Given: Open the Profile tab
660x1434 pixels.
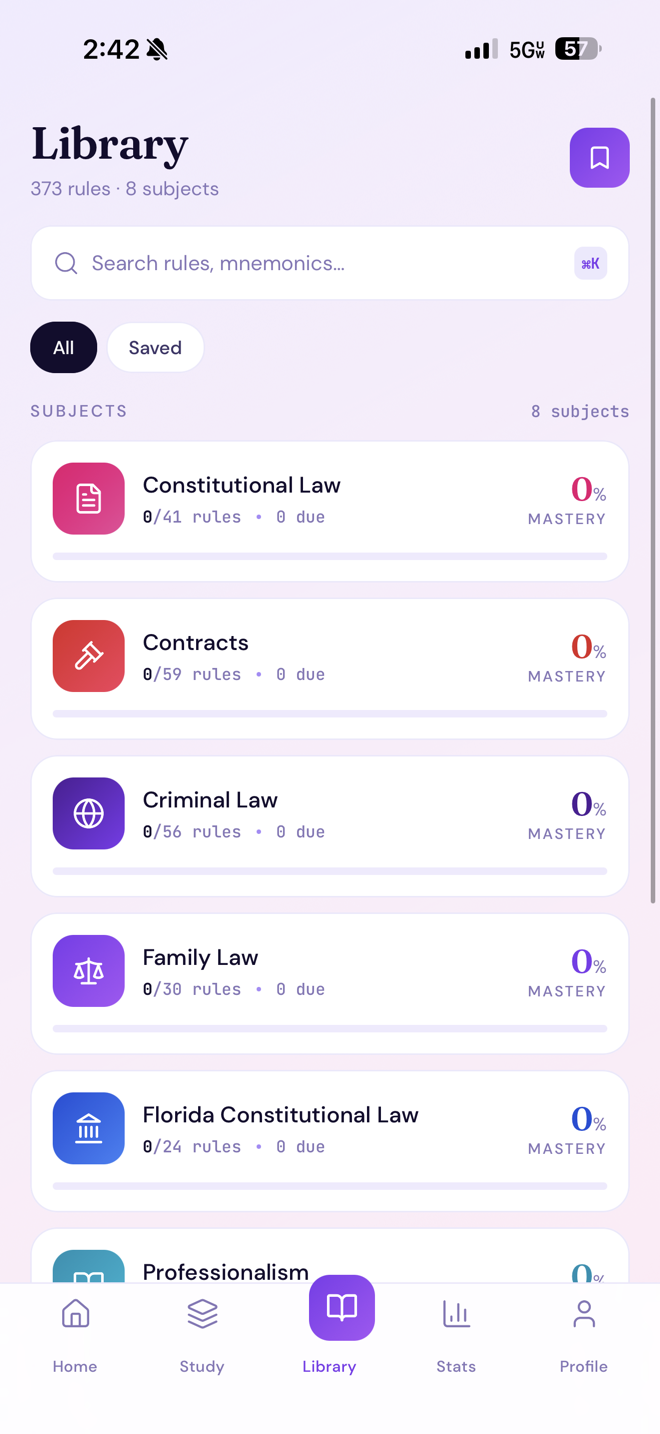Looking at the screenshot, I should (584, 1335).
